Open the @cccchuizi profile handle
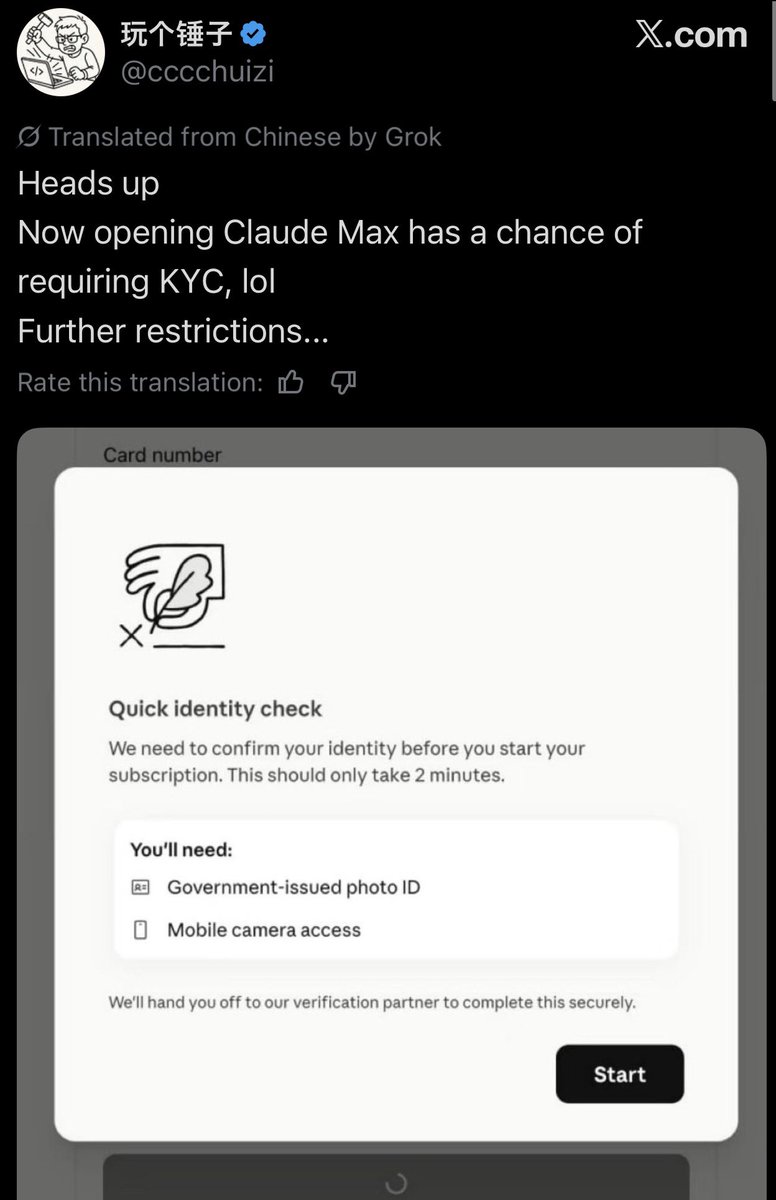This screenshot has width=776, height=1200. (197, 71)
